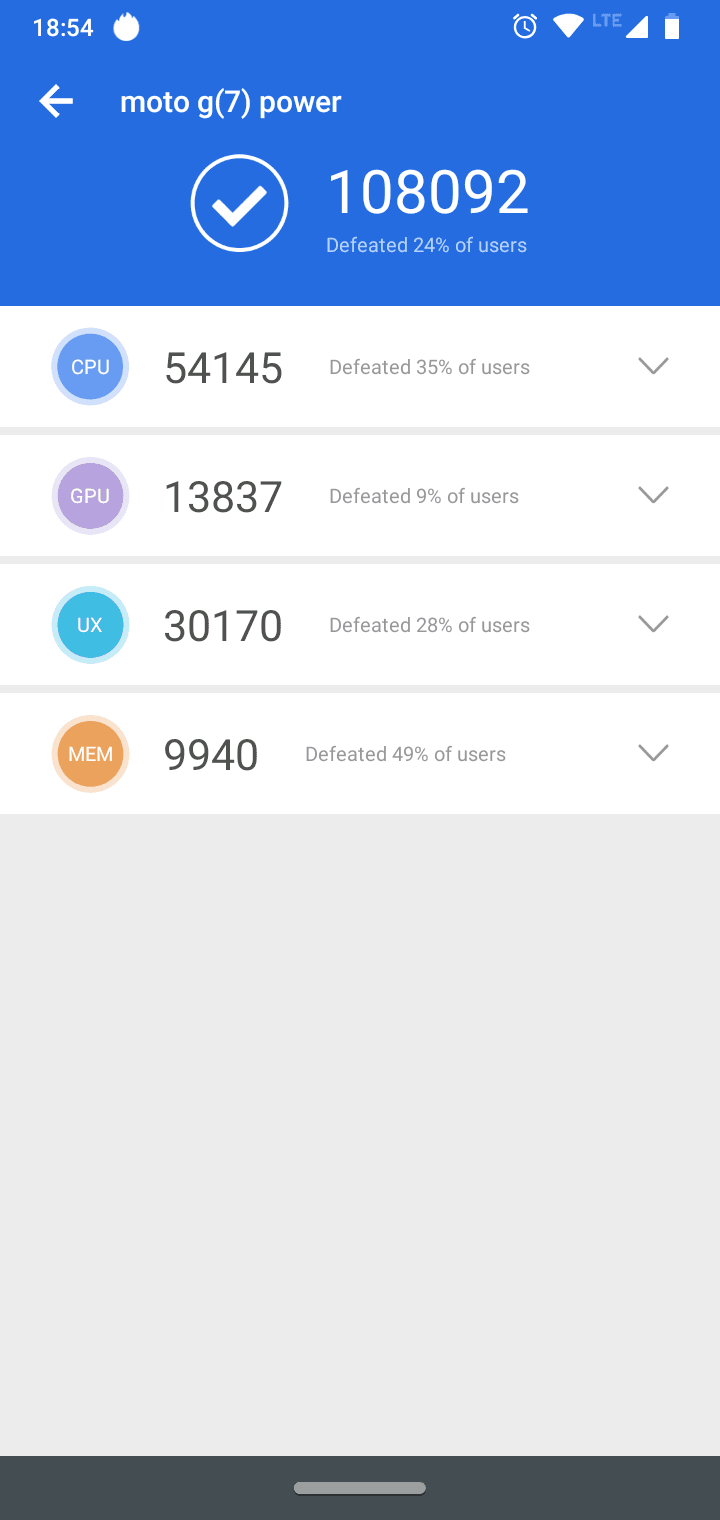
Task: Expand the CPU score details
Action: pos(653,366)
